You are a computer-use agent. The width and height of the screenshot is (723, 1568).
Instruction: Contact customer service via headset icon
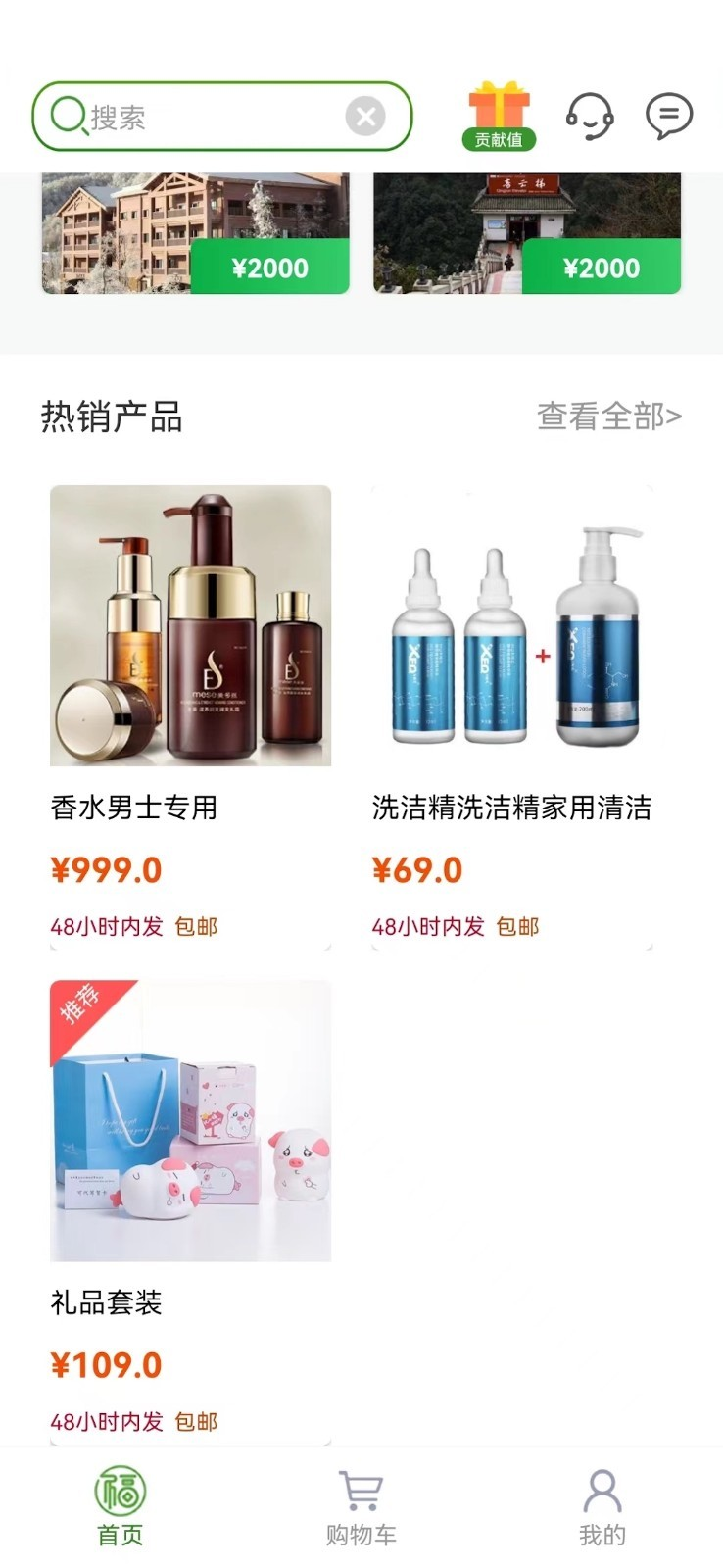(590, 117)
